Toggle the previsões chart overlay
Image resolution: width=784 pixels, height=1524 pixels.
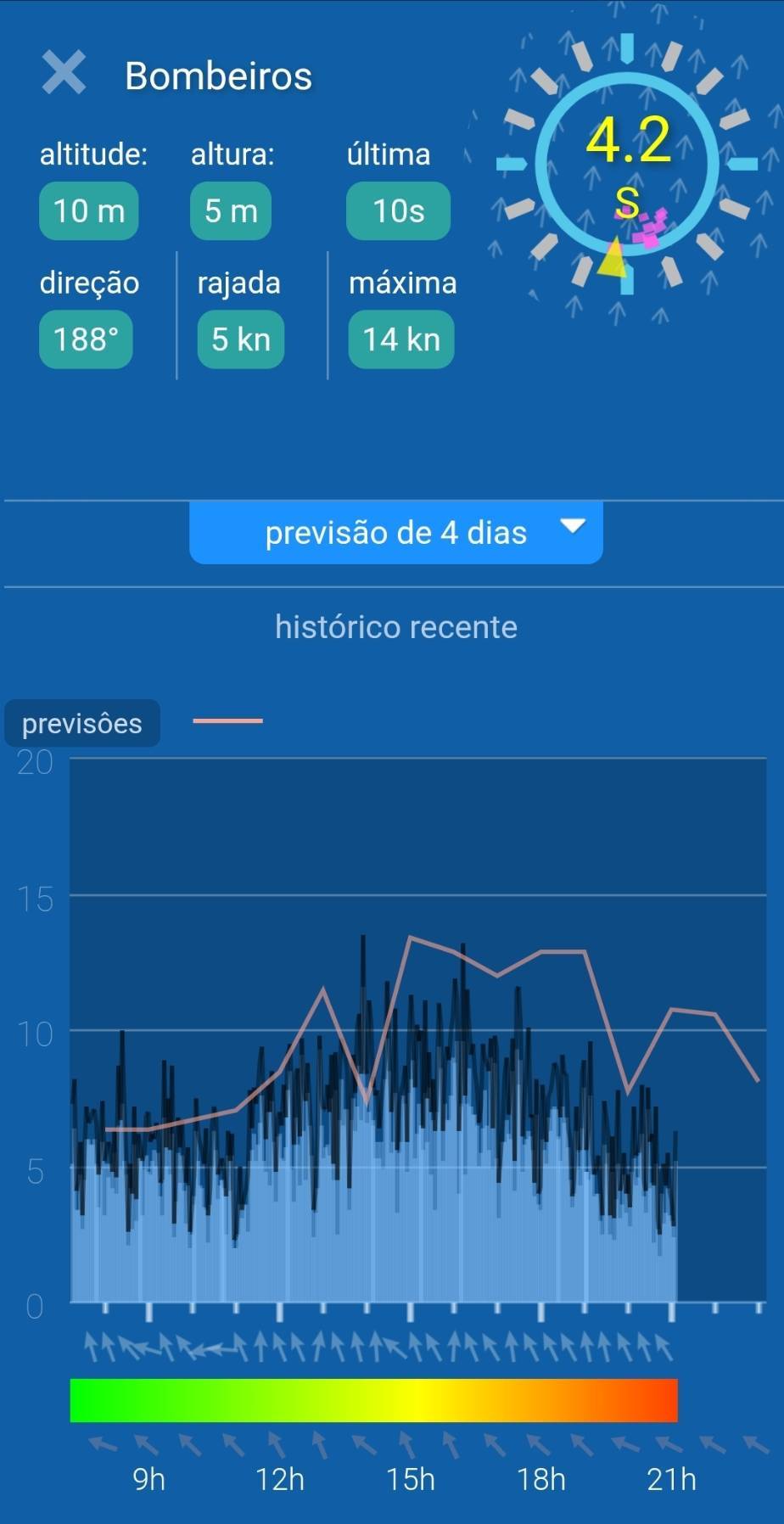tap(82, 723)
